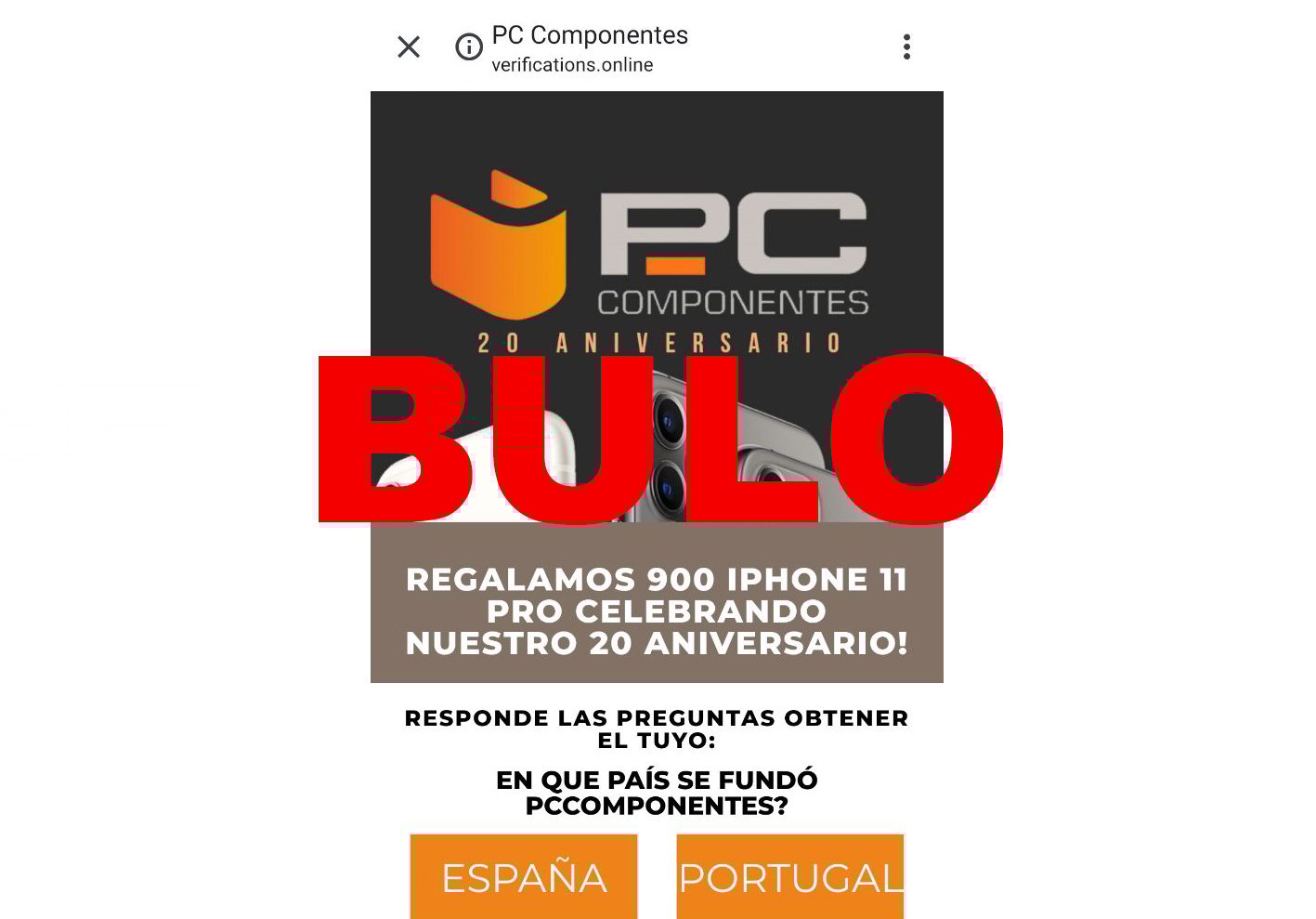View site info for verifications.online
The height and width of the screenshot is (919, 1316).
(469, 46)
